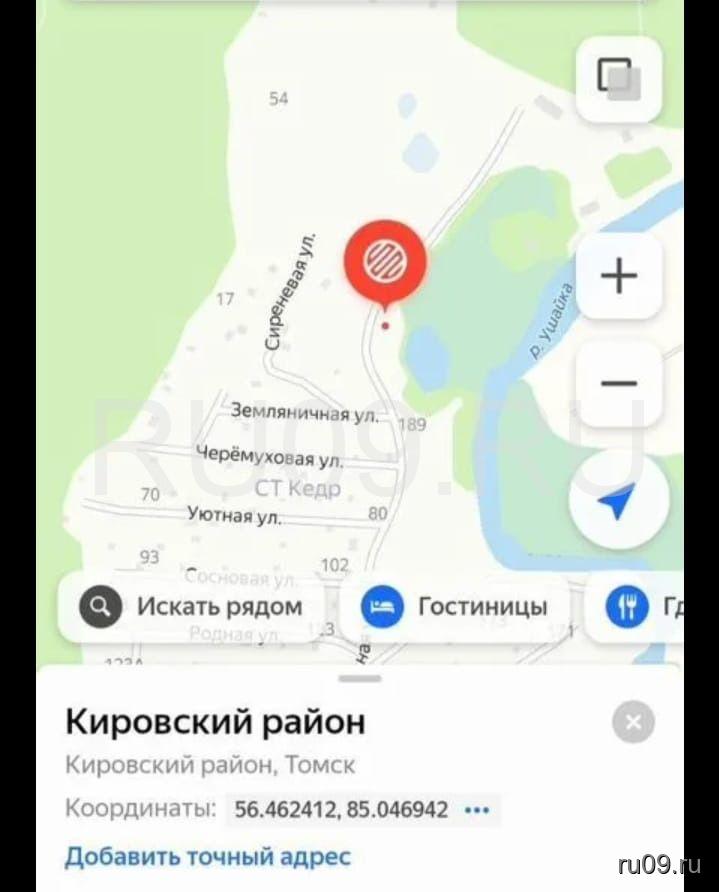Image resolution: width=719 pixels, height=892 pixels.
Task: Close the Кировский район card
Action: [633, 721]
